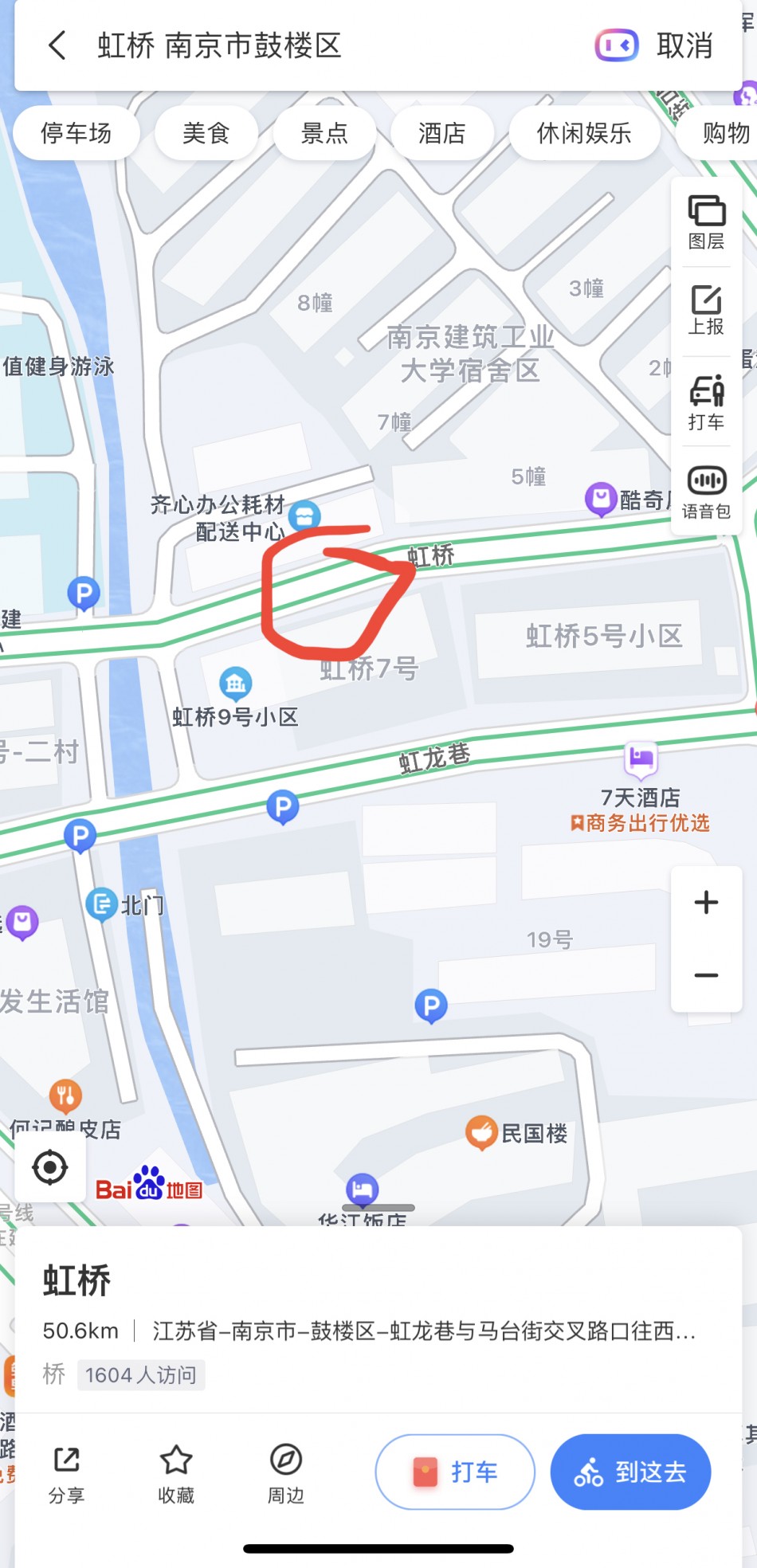This screenshot has width=757, height=1568.
Task: Tap 取消 to cancel the search
Action: (x=684, y=45)
